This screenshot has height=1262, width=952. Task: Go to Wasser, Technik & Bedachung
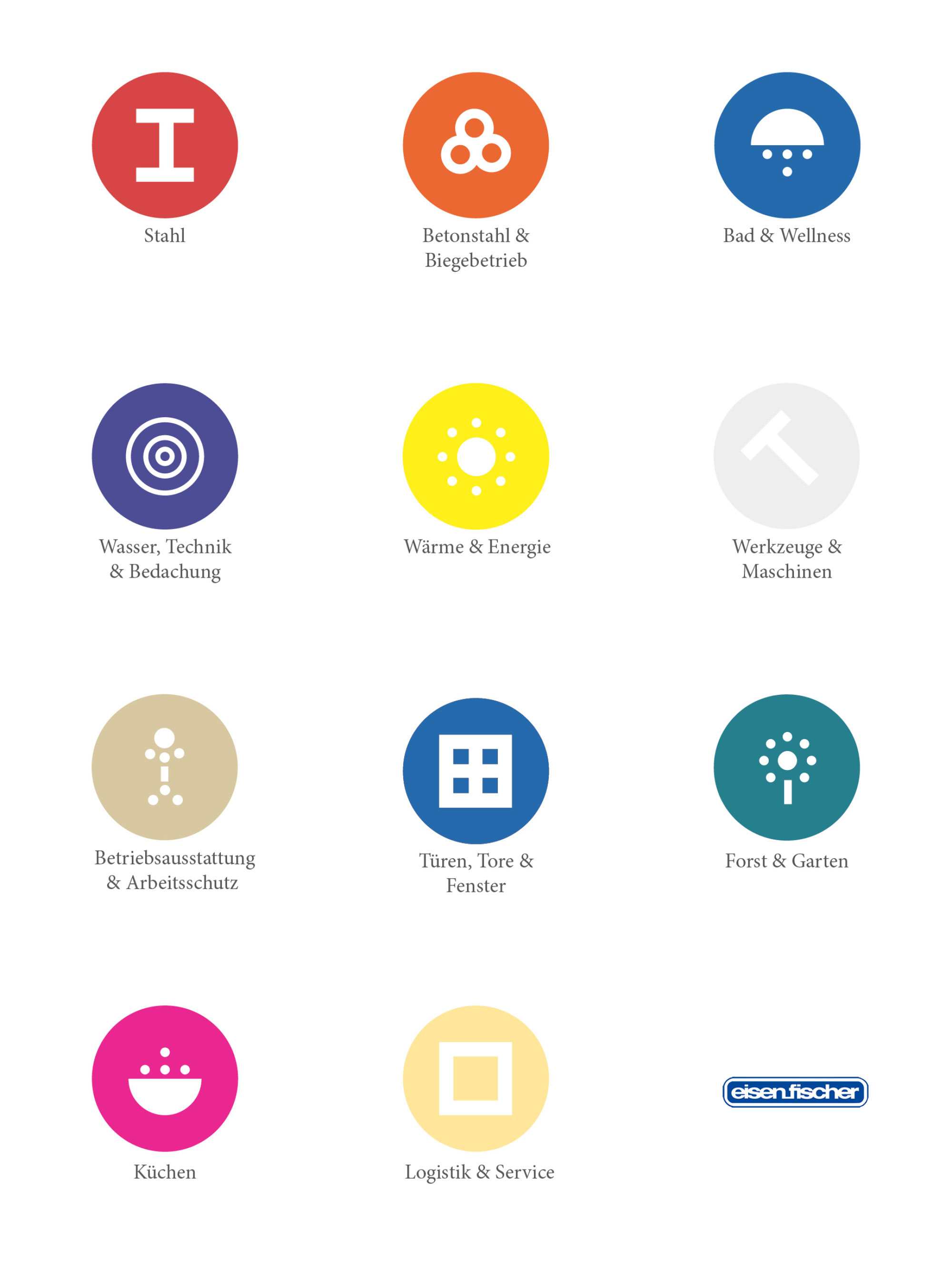[165, 456]
